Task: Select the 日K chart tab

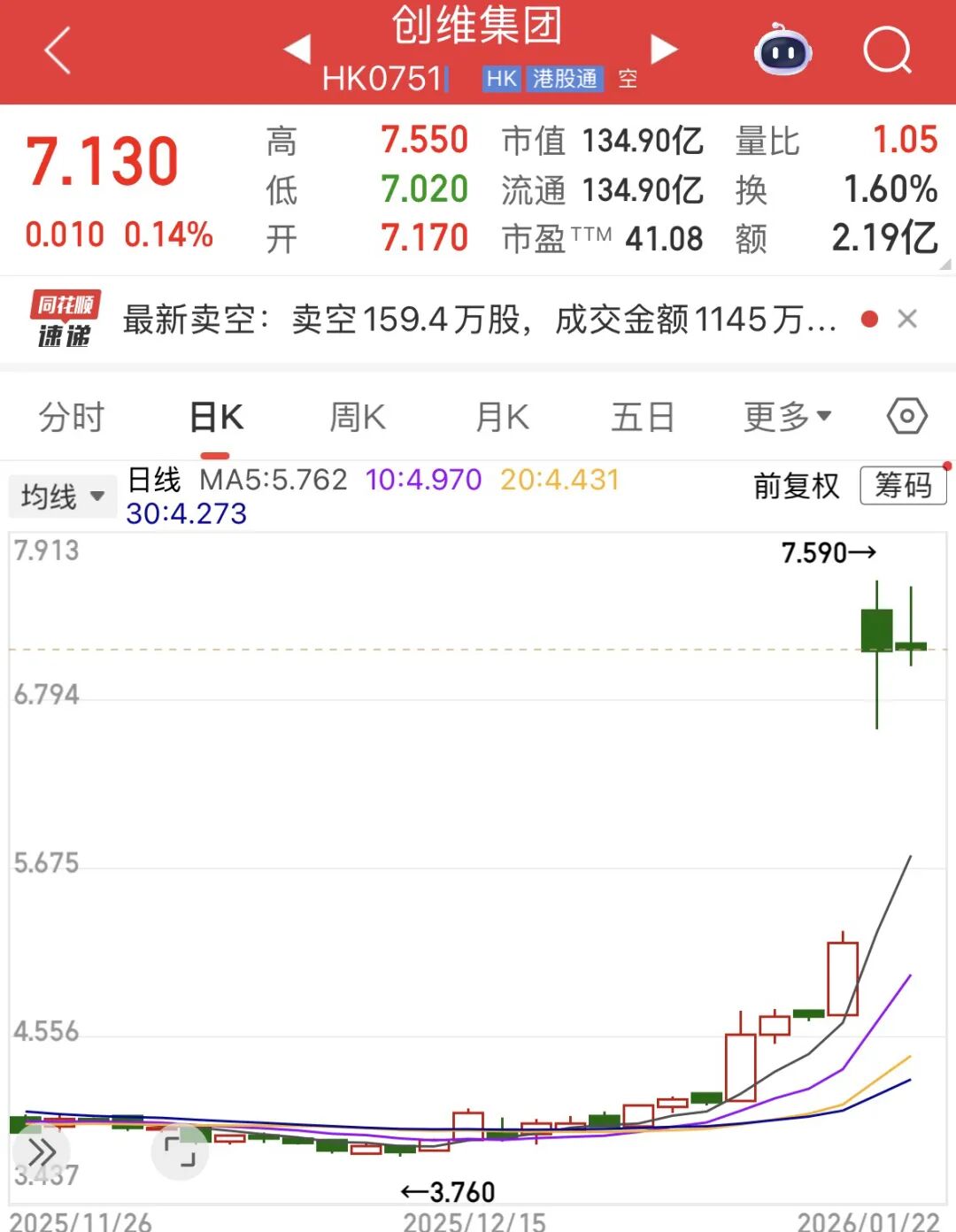Action: (x=216, y=417)
